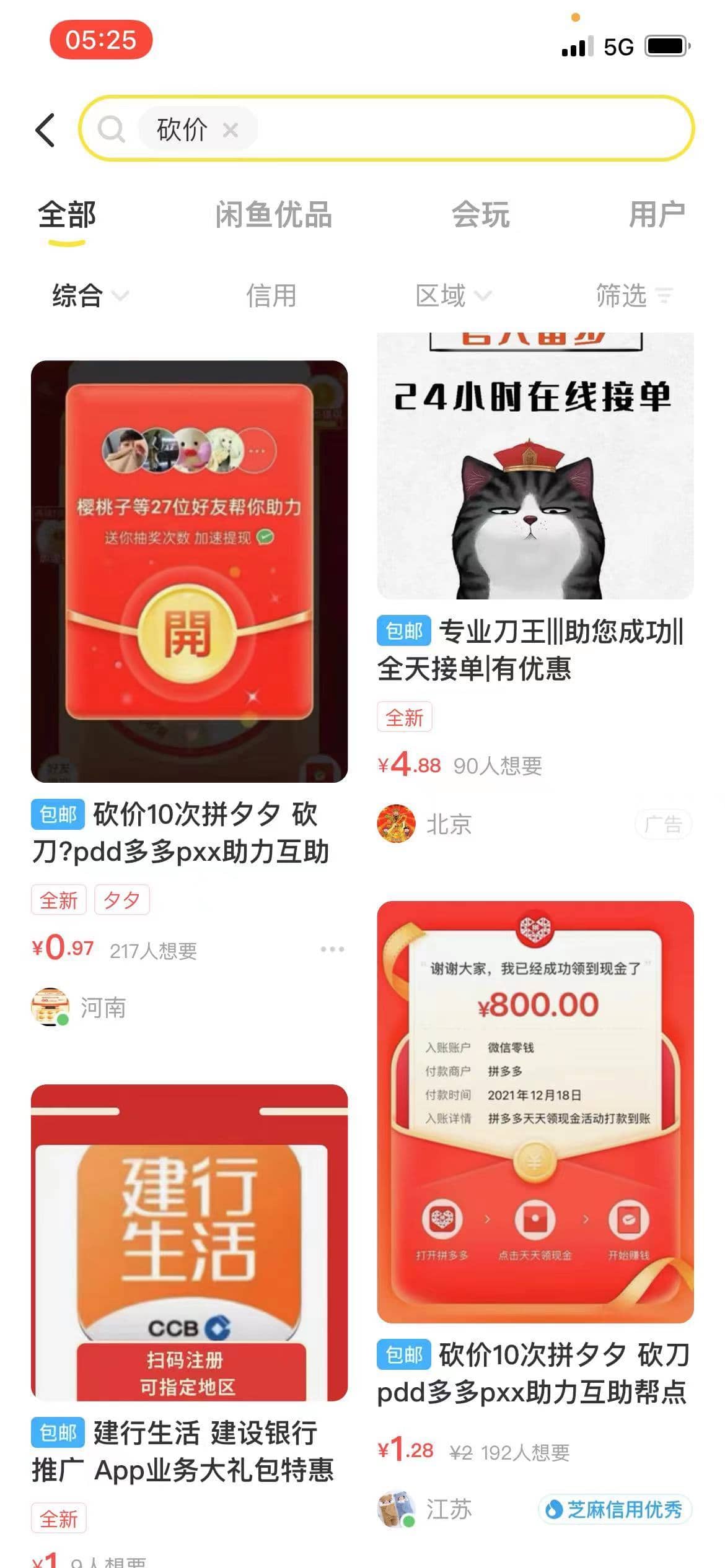Open the 综合 sort dropdown
The height and width of the screenshot is (1568, 725).
pyautogui.click(x=87, y=296)
